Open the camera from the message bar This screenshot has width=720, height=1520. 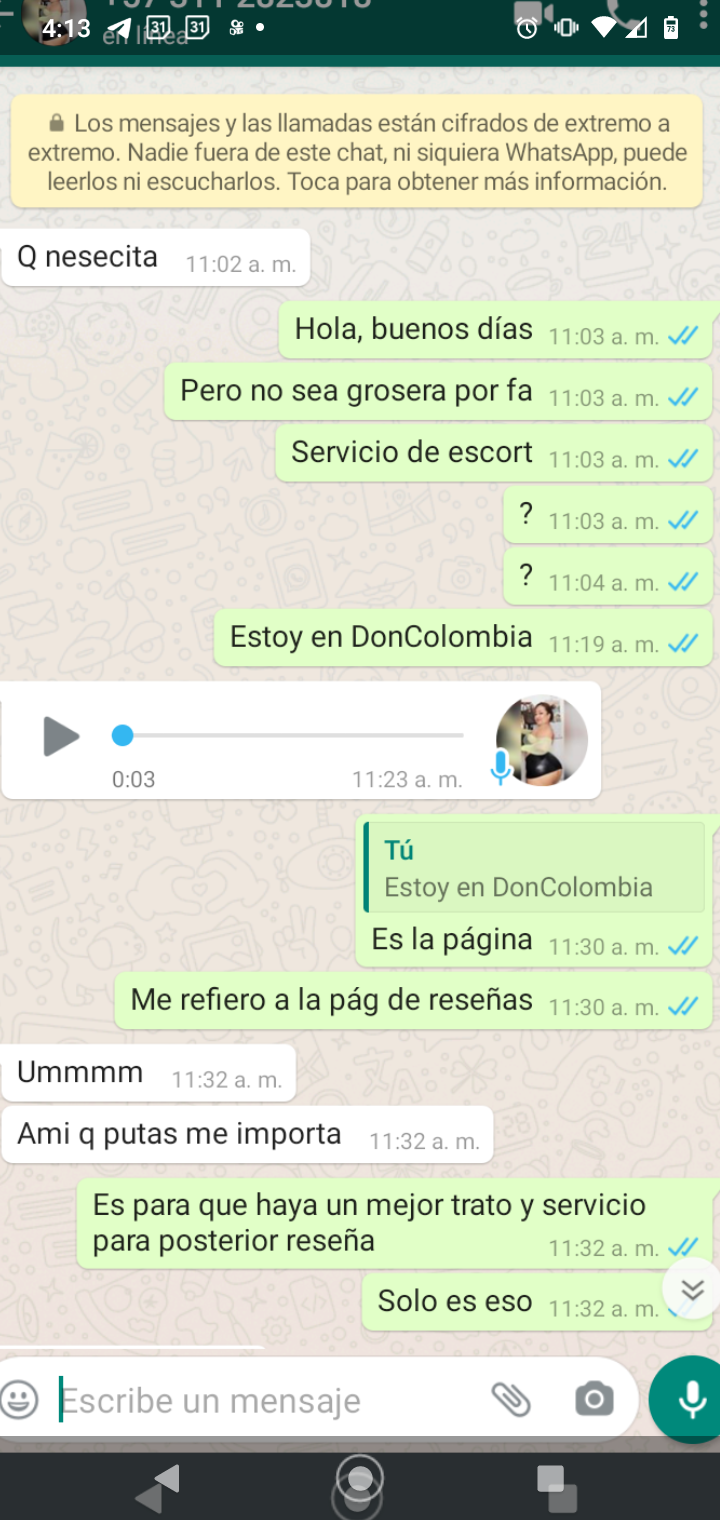(x=594, y=1400)
